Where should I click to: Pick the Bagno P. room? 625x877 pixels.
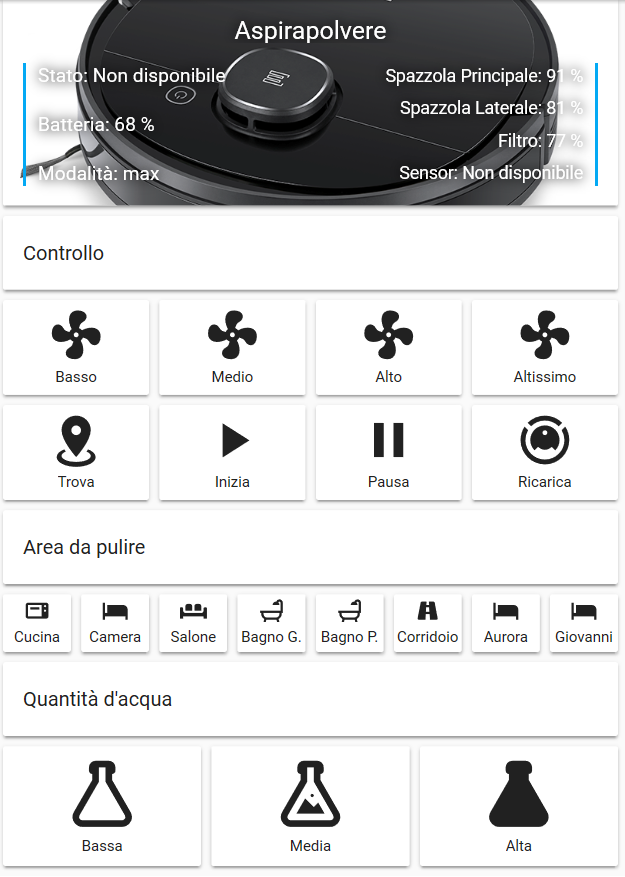349,623
